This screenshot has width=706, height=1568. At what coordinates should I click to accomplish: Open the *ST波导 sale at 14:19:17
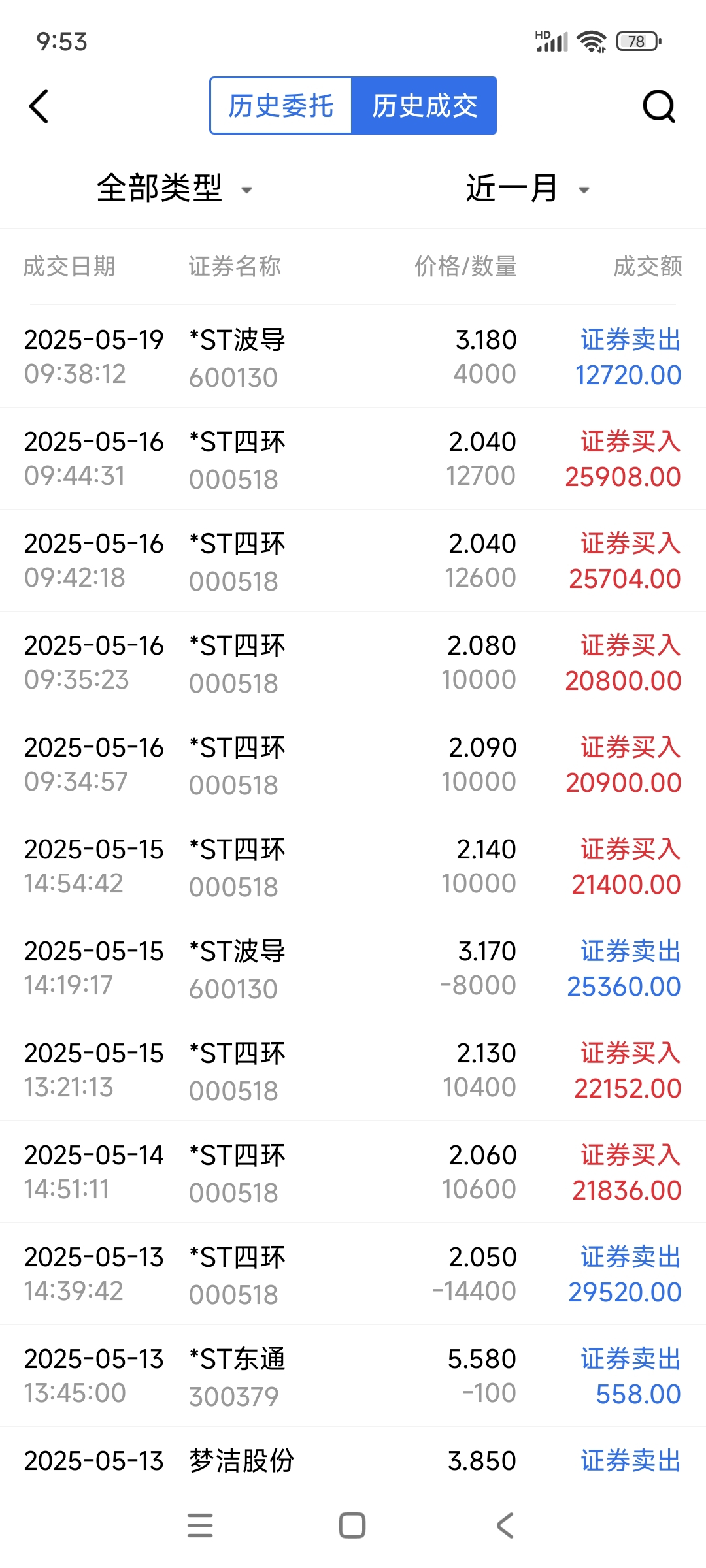[353, 968]
